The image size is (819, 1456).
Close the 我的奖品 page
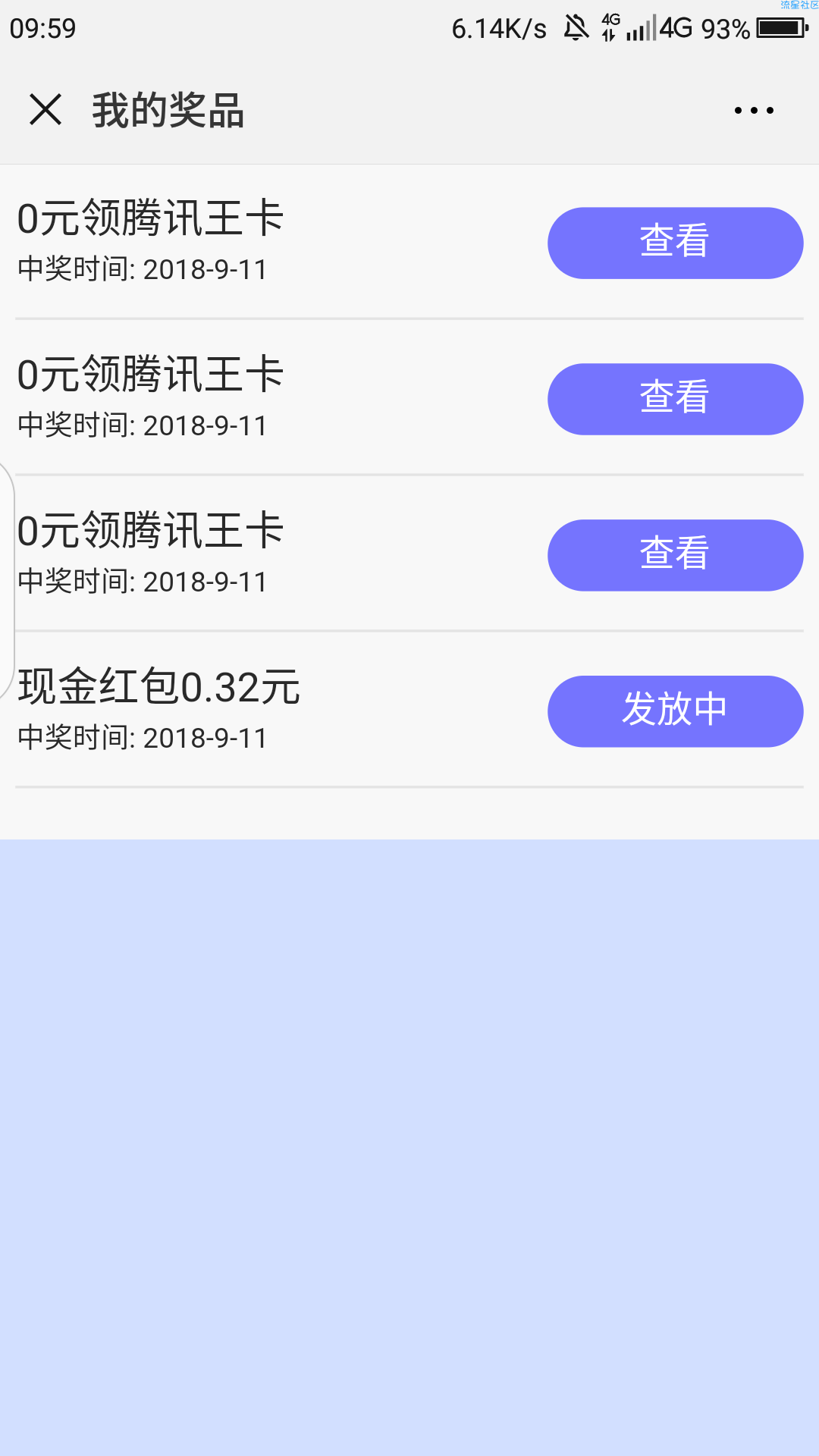click(45, 110)
